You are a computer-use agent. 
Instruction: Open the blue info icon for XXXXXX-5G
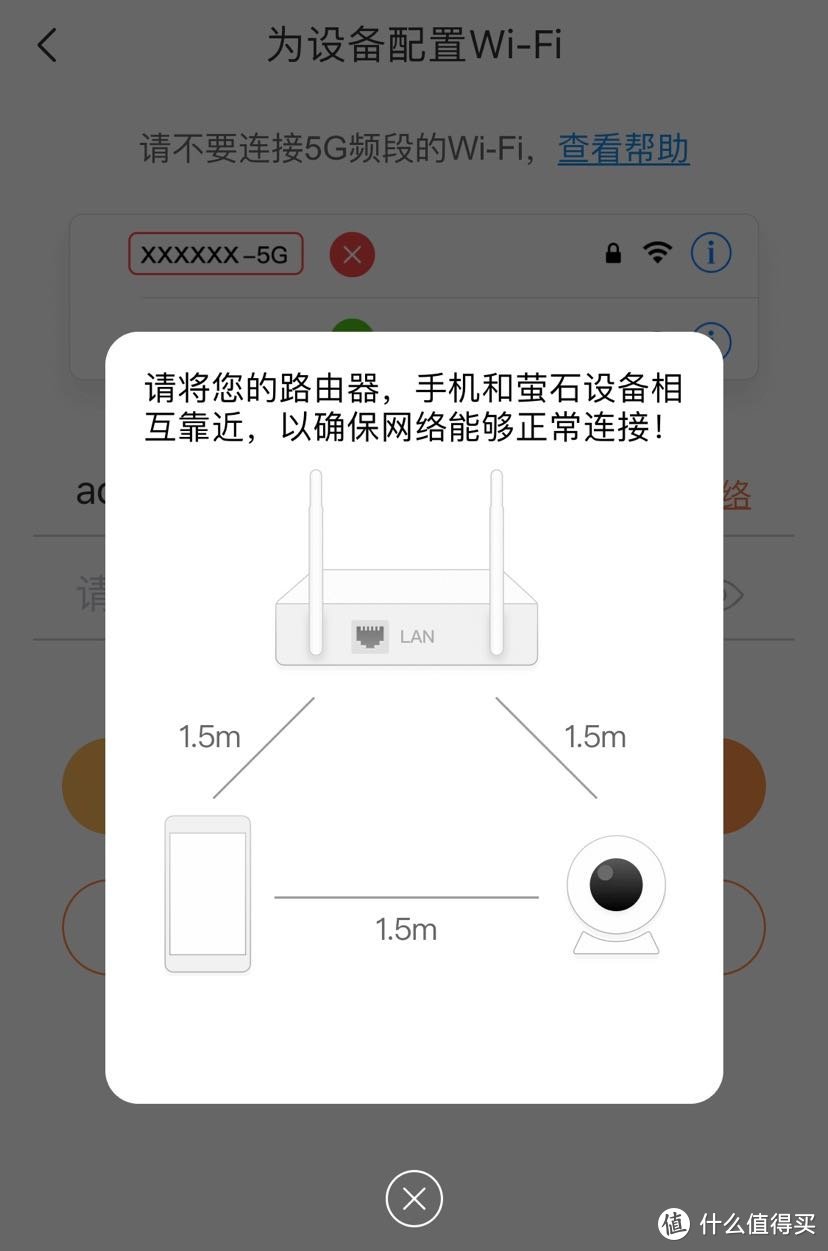click(x=711, y=253)
